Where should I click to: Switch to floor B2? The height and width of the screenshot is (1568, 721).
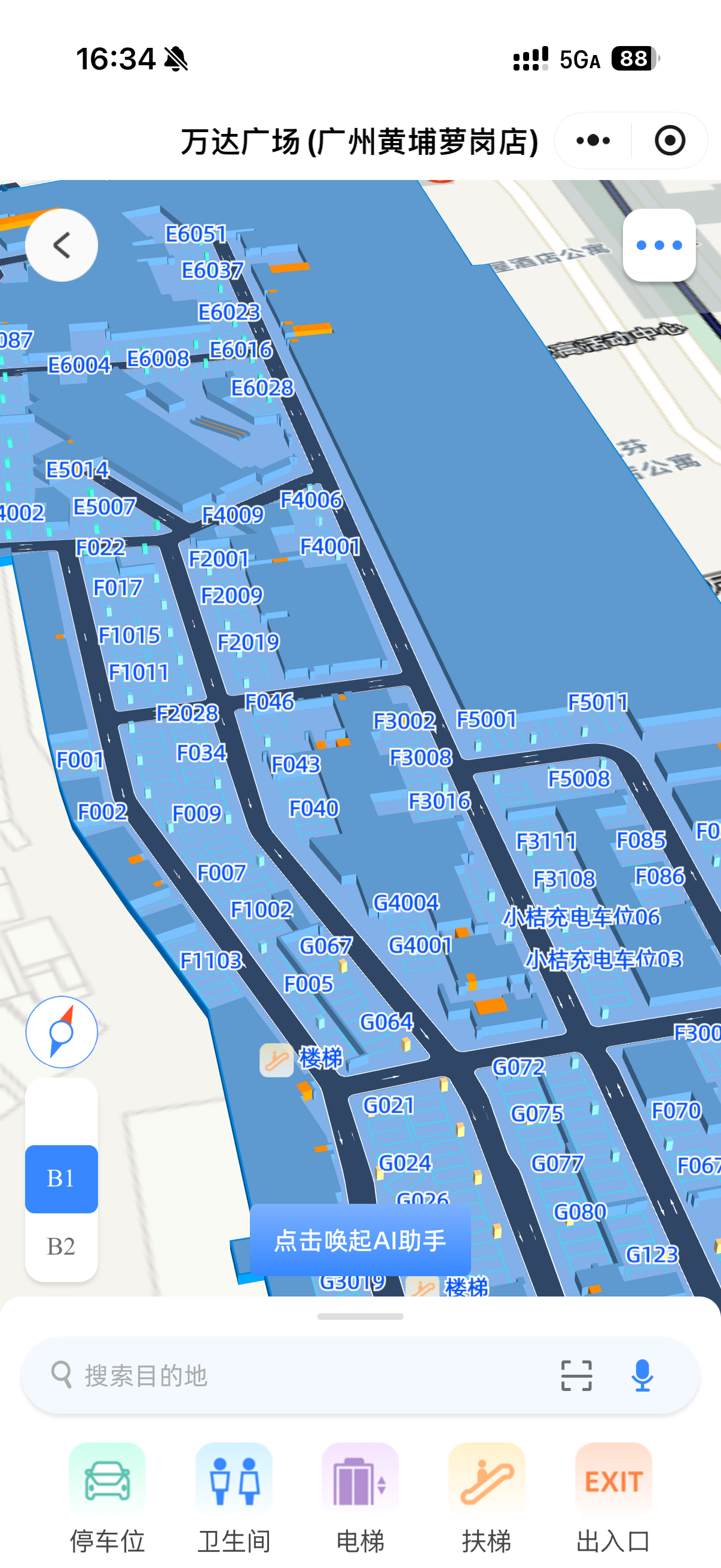62,1247
